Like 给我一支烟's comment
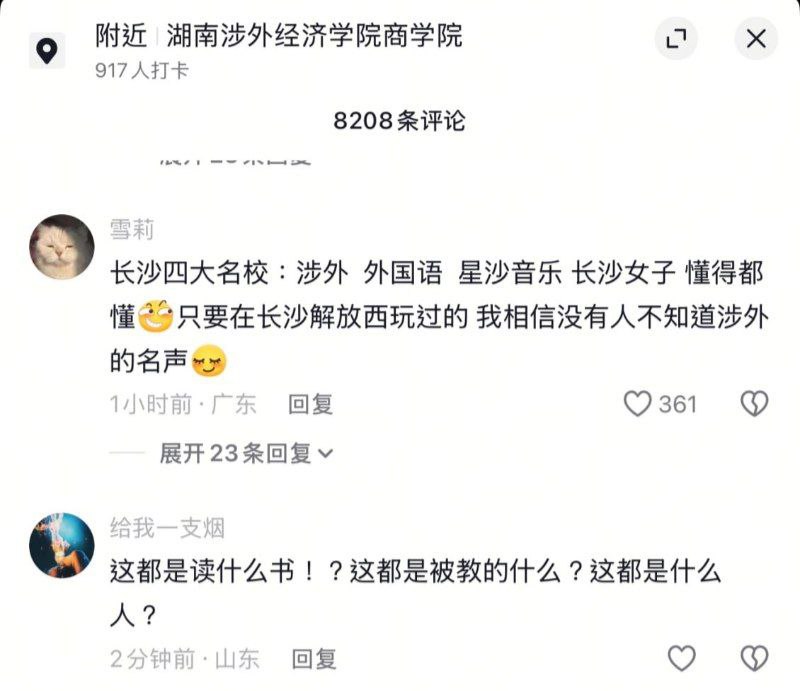 (x=681, y=658)
